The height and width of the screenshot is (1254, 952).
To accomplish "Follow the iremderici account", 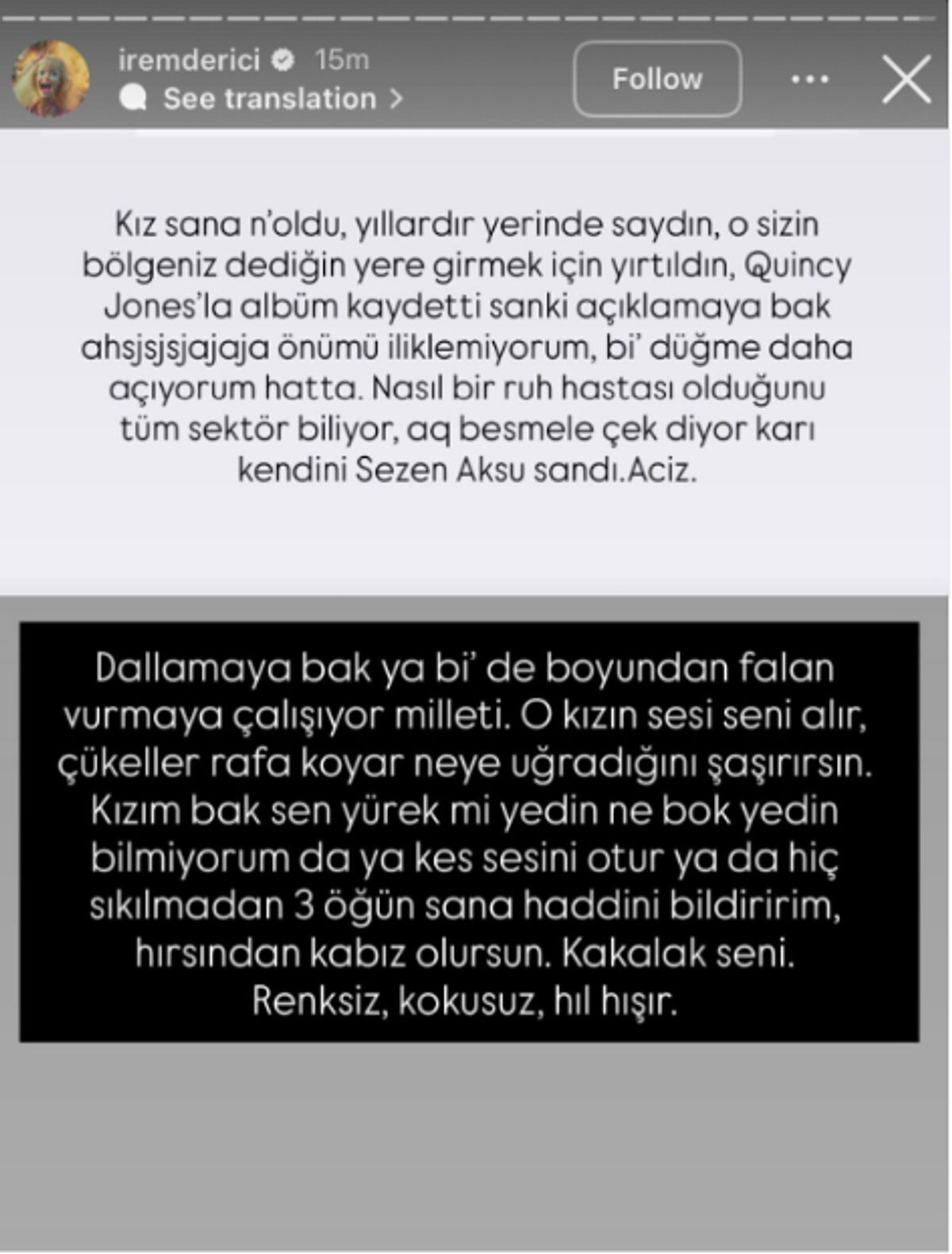I will click(x=657, y=79).
